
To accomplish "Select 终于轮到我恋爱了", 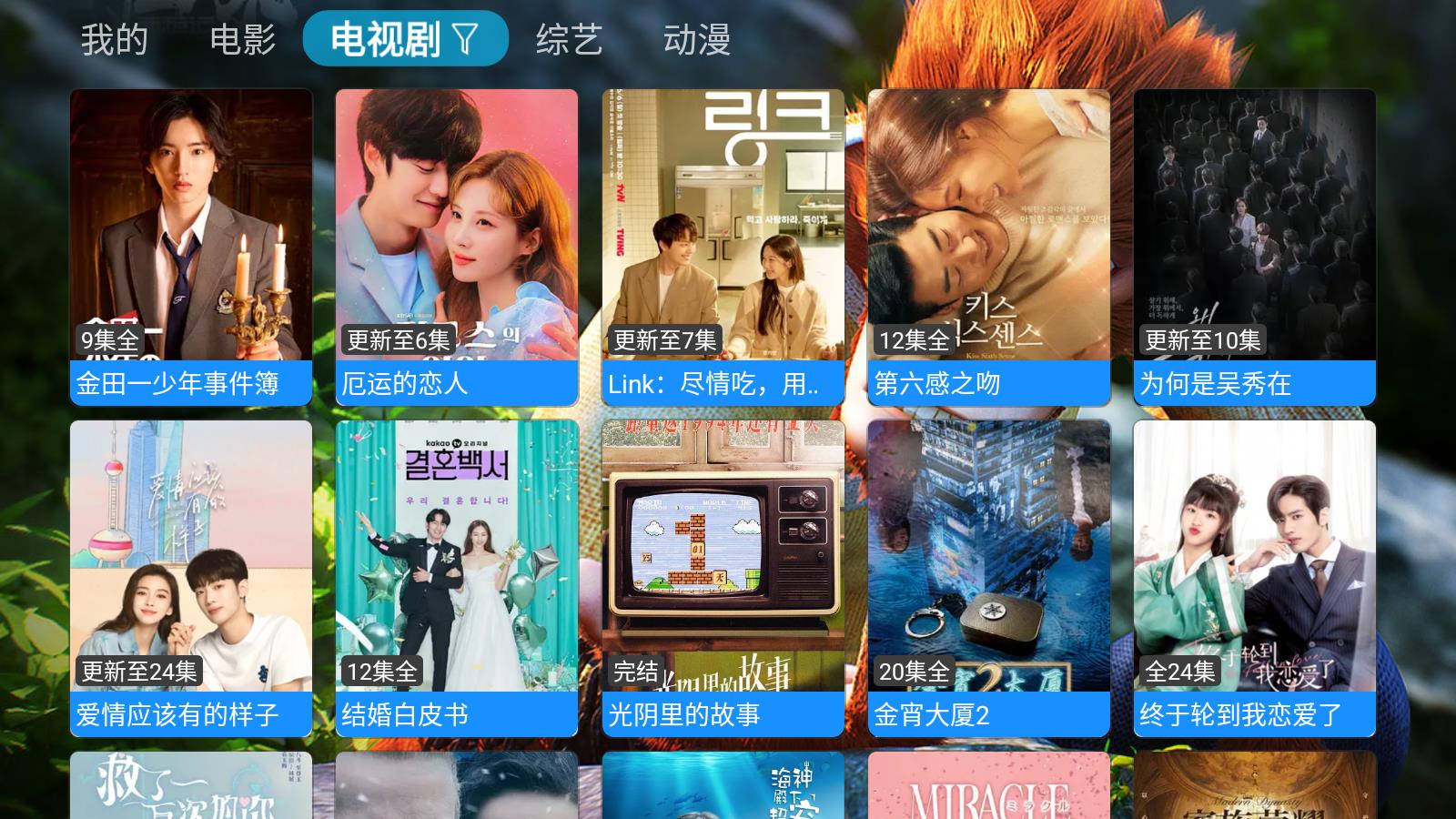I will 1254,578.
